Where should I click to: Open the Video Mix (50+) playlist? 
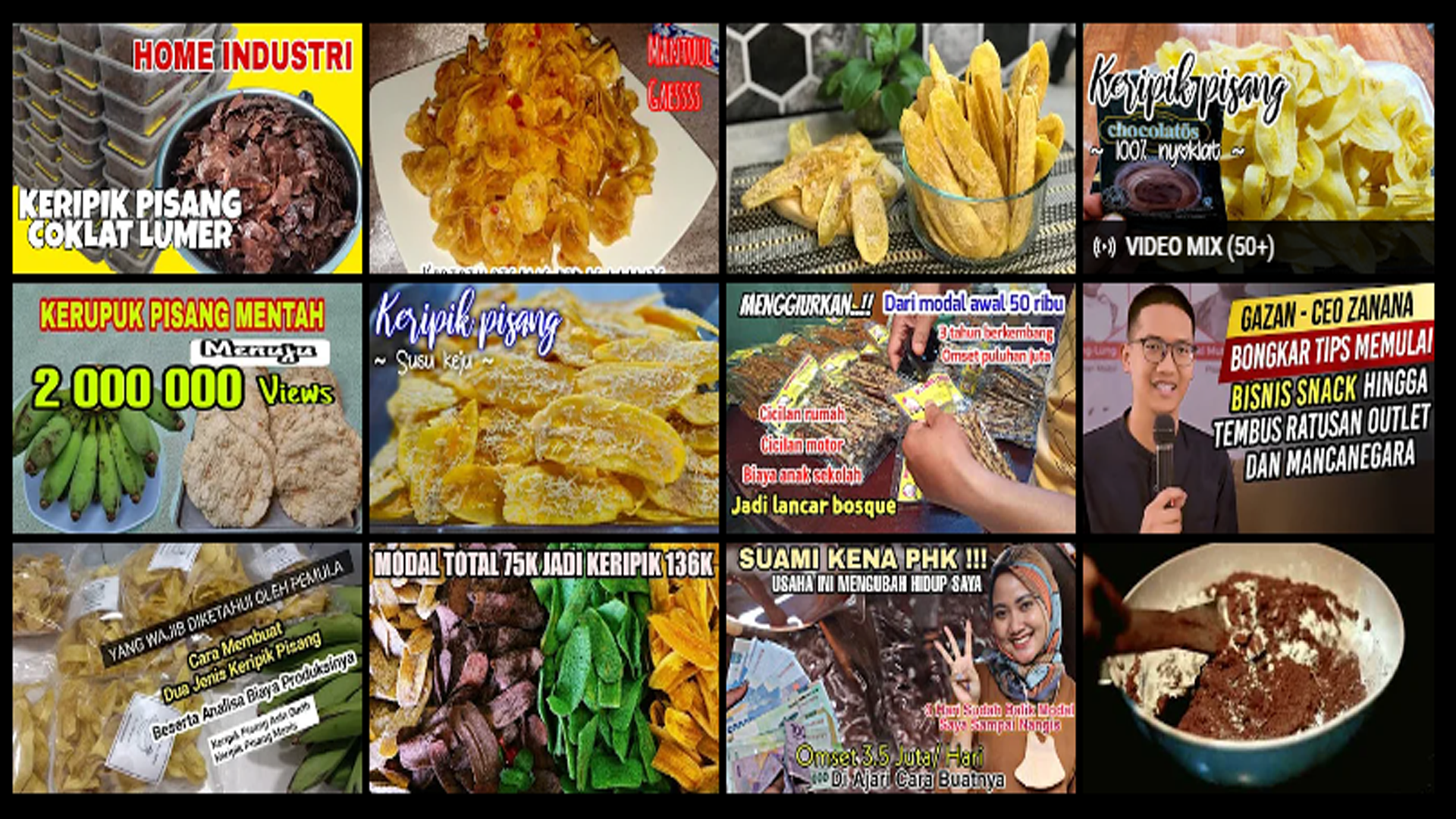tap(1257, 148)
